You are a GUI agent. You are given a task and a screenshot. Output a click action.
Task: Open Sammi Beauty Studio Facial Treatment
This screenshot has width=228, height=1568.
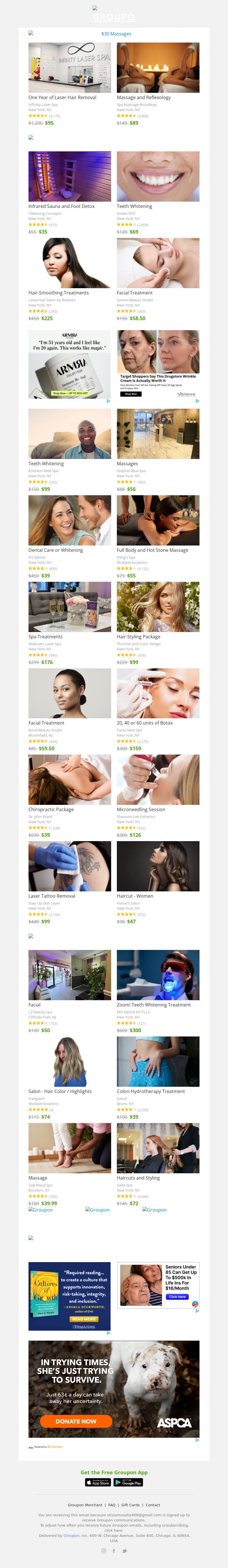click(158, 263)
